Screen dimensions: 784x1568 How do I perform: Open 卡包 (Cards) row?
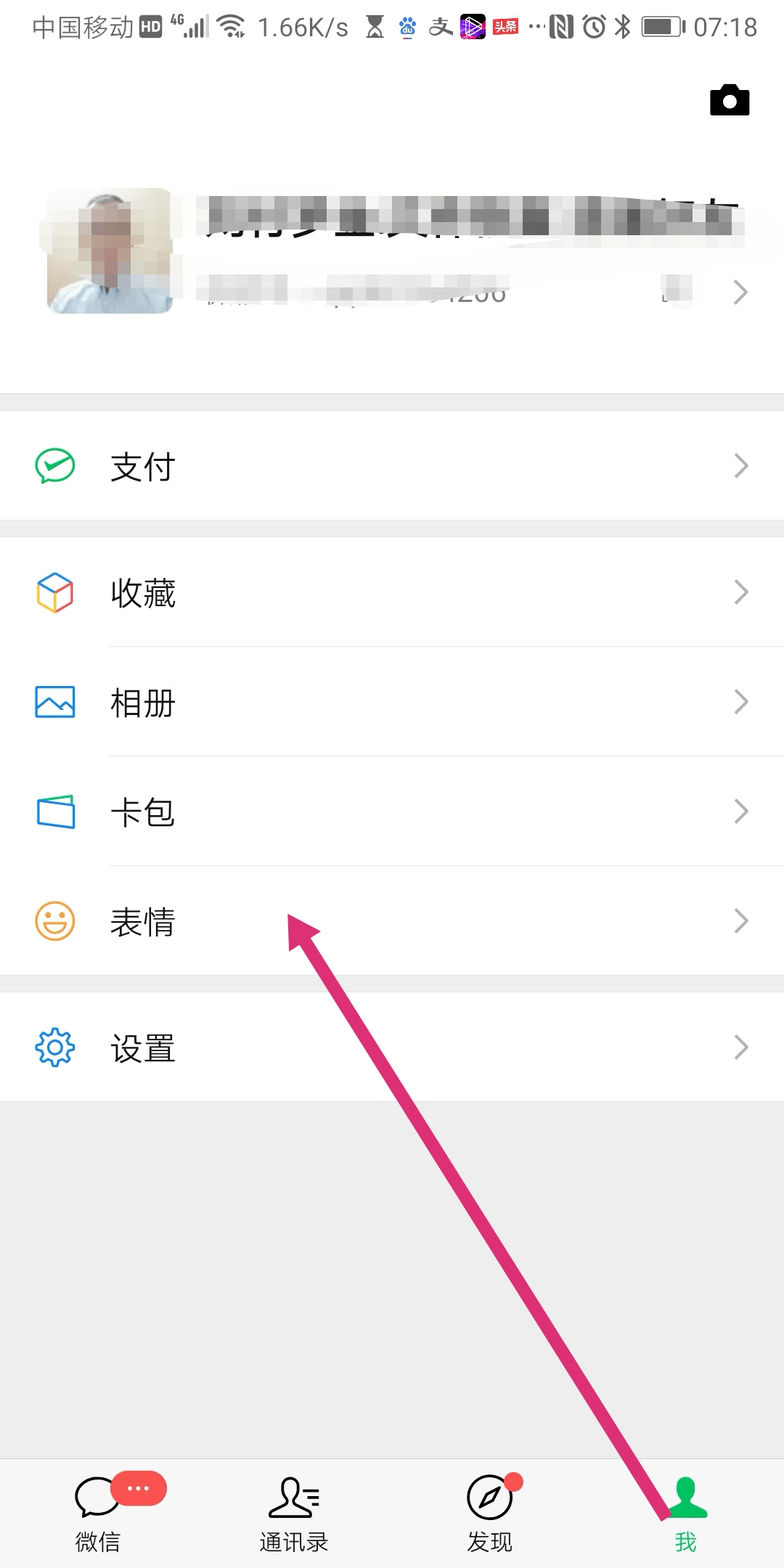(x=392, y=812)
